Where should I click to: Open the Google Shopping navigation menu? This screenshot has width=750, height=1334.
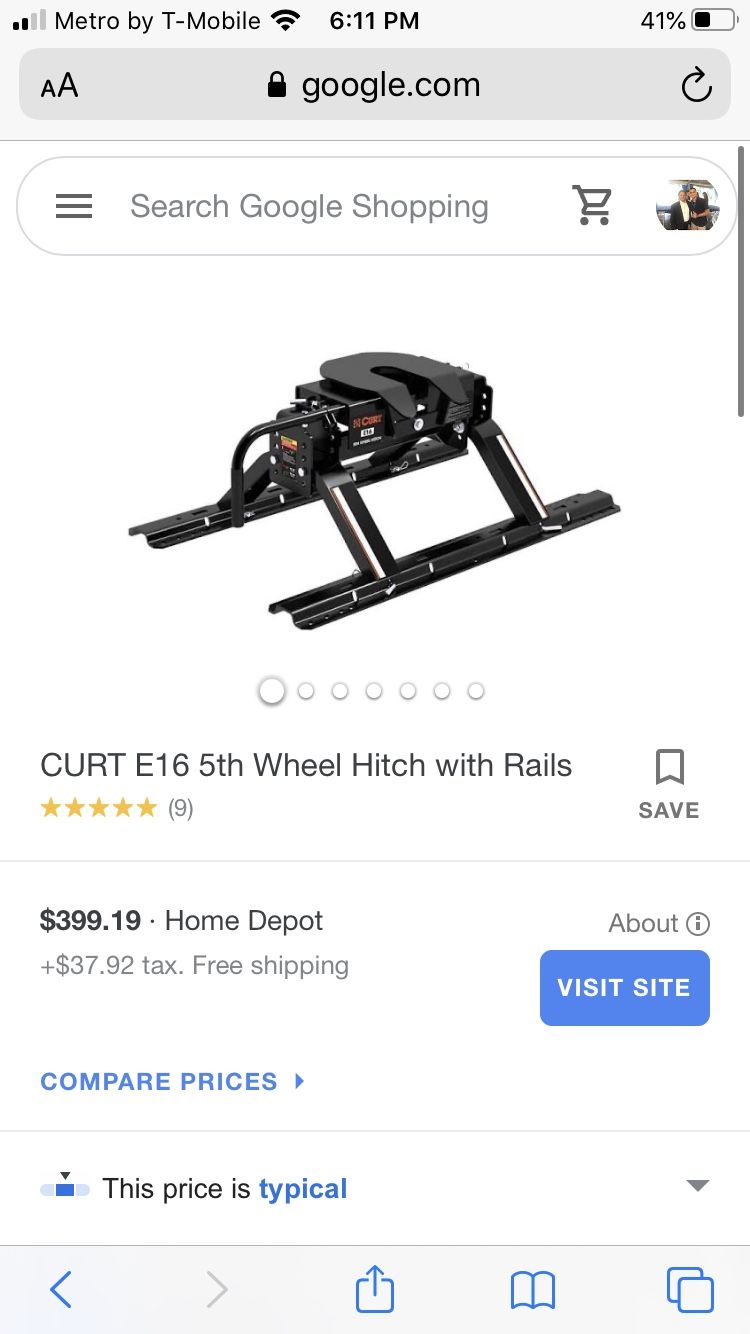73,205
